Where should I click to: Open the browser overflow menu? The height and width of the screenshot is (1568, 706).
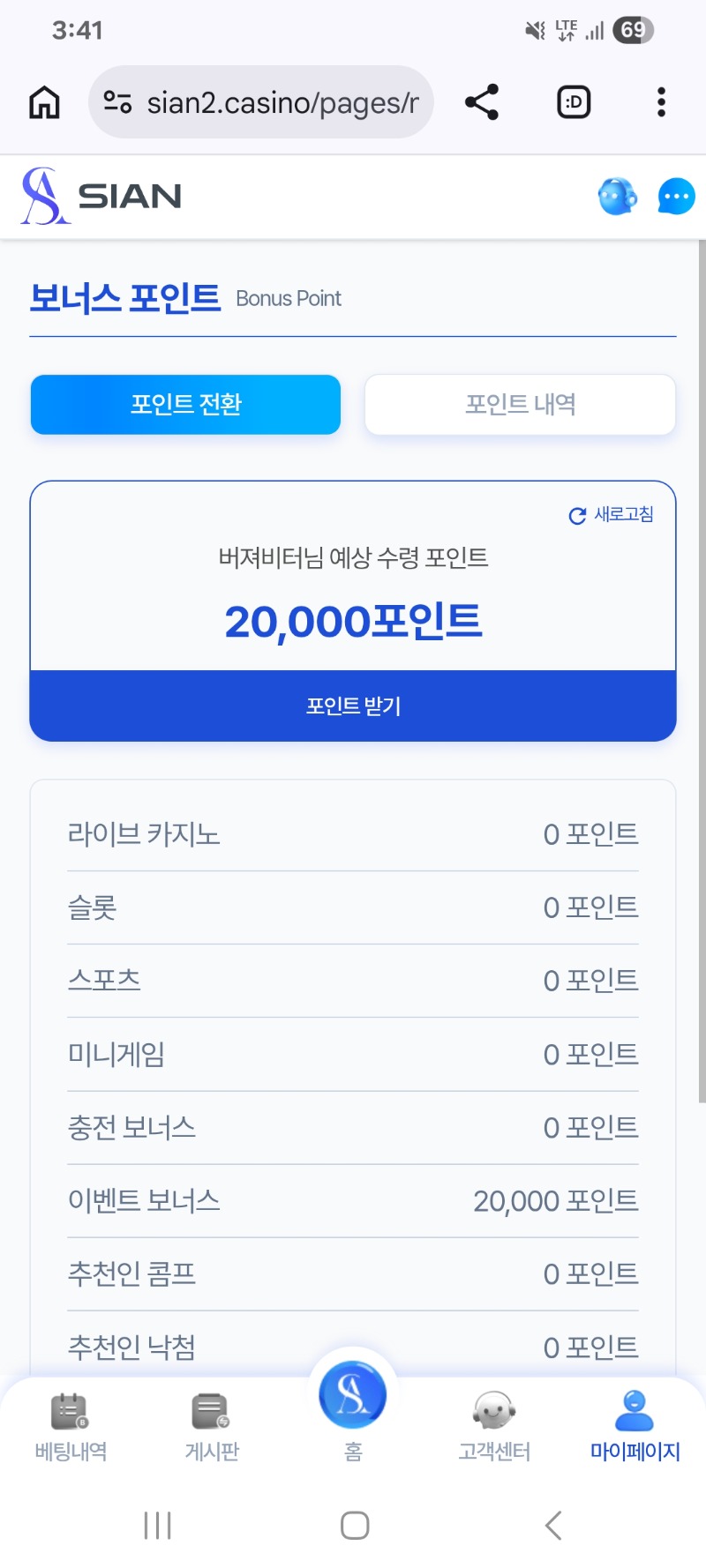coord(661,102)
